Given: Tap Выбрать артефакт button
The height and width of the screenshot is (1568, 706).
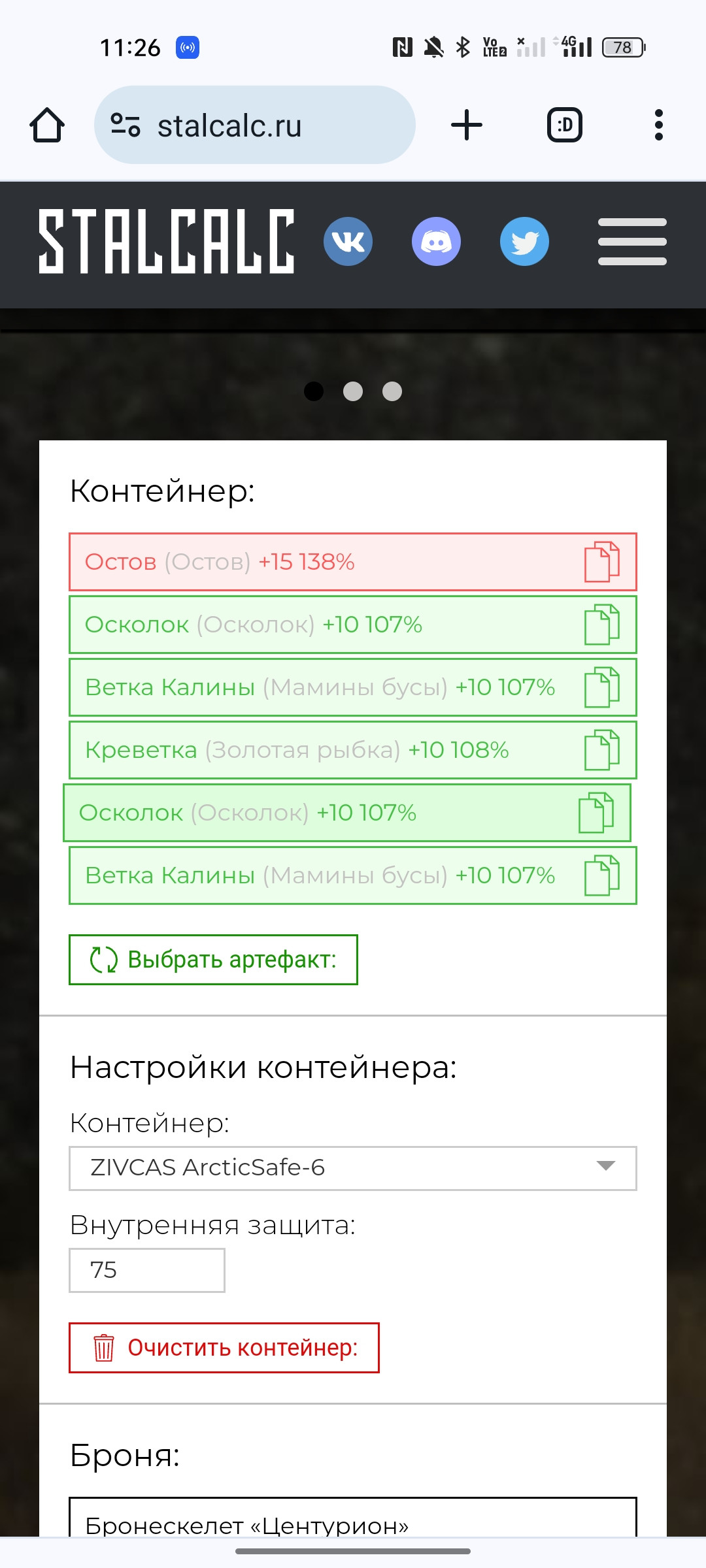Looking at the screenshot, I should 213,960.
